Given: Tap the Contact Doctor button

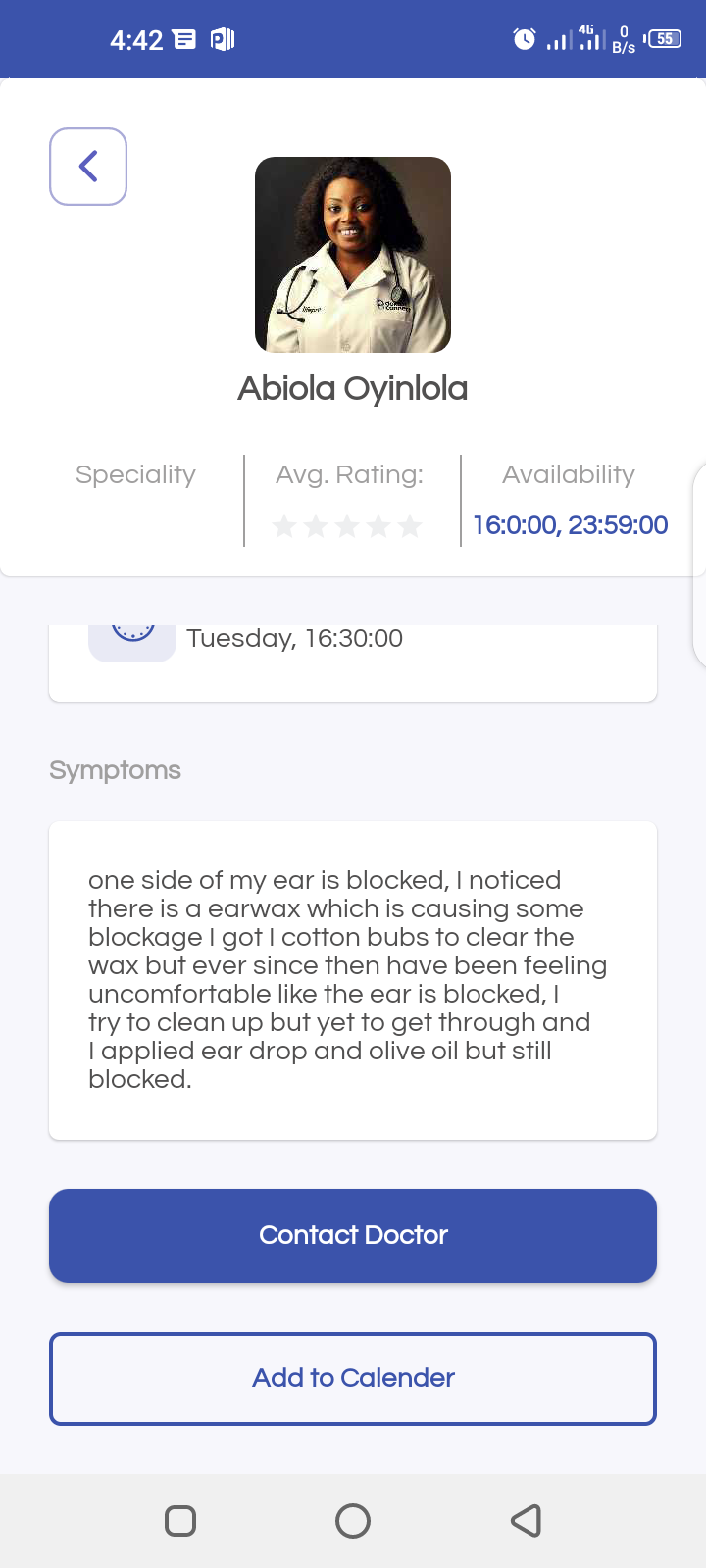Looking at the screenshot, I should click(x=353, y=1236).
